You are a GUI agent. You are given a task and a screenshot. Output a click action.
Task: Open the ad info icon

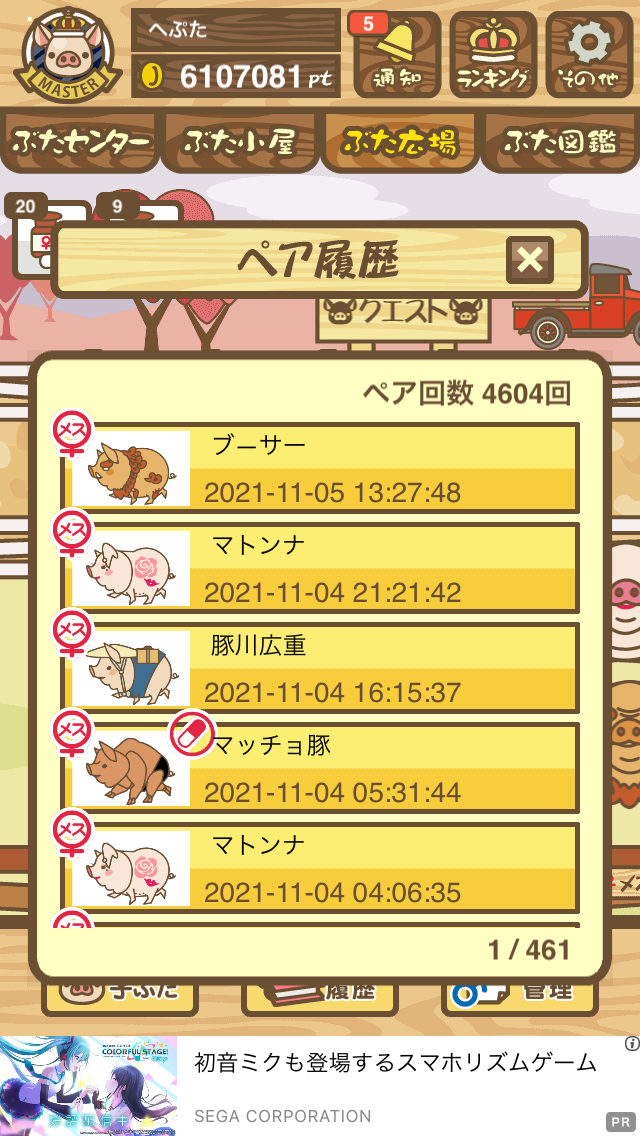(x=631, y=1044)
